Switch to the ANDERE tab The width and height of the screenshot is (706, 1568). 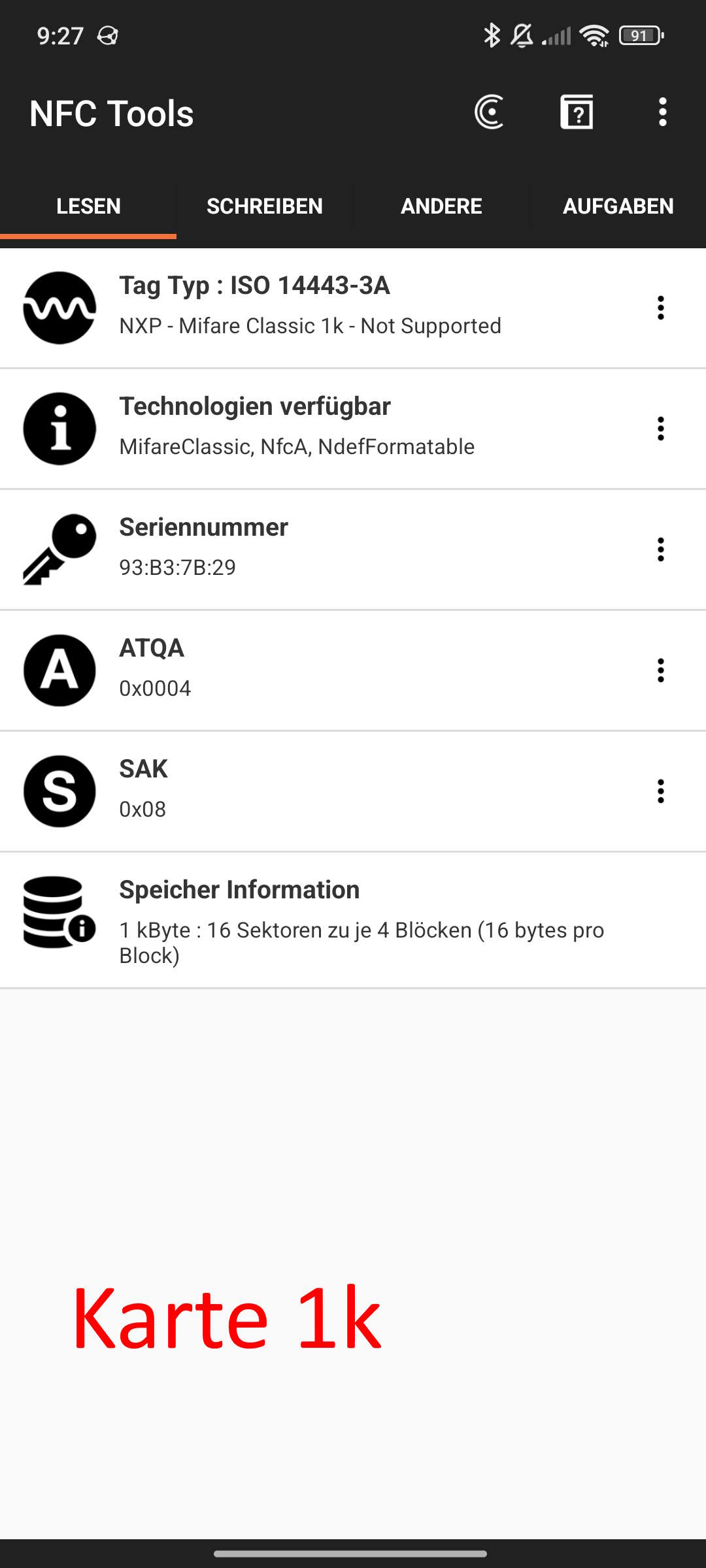point(441,206)
